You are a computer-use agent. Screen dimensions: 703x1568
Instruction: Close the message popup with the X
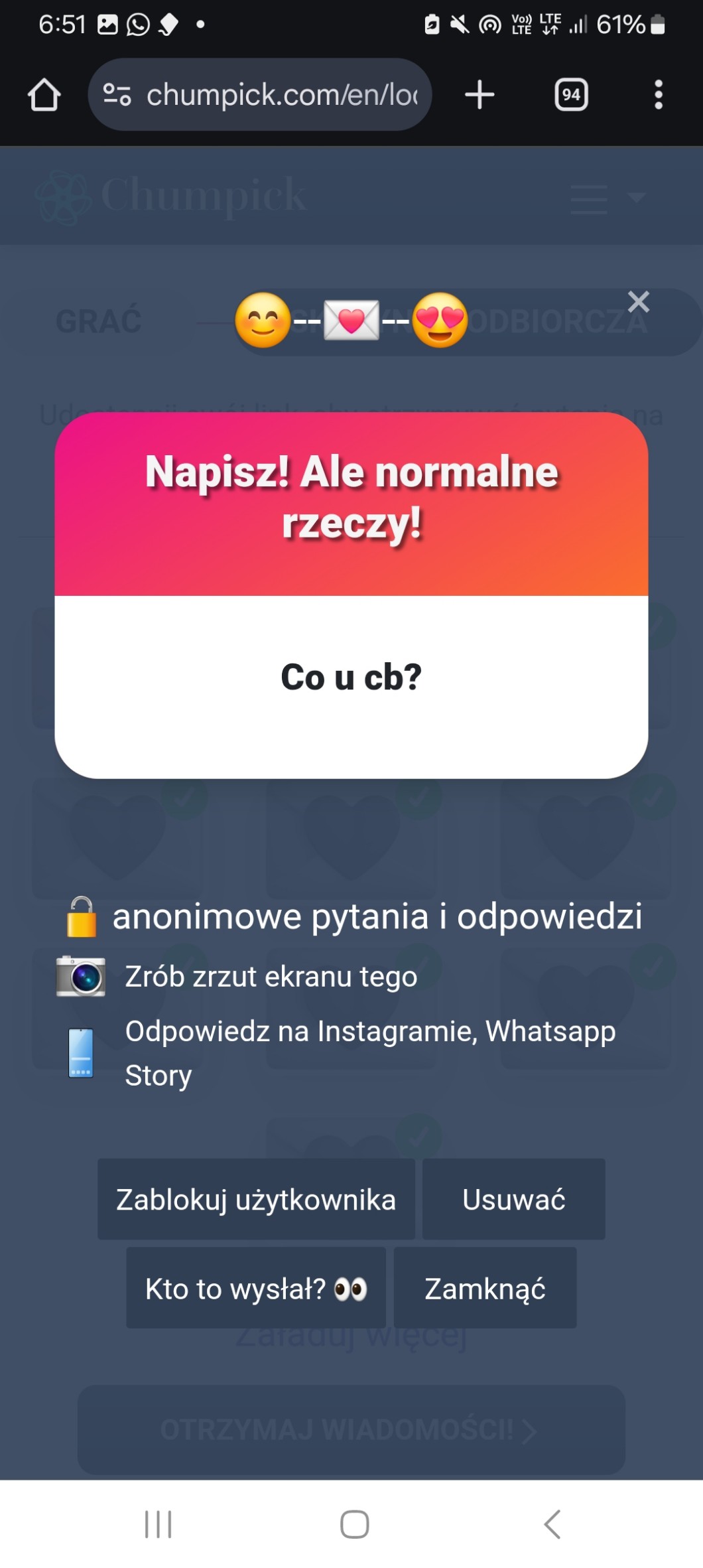pos(638,302)
